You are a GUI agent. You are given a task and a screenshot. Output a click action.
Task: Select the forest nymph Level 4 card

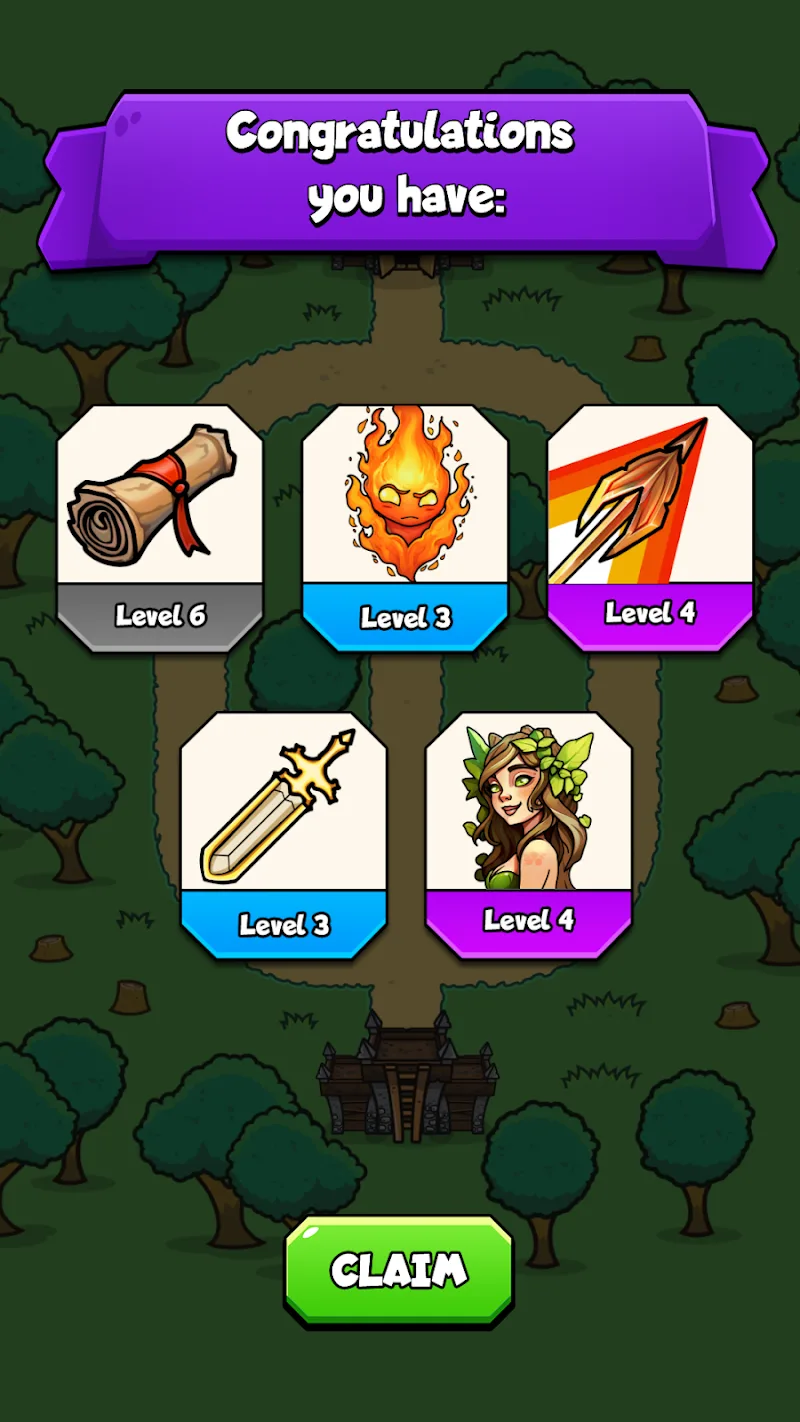[528, 835]
